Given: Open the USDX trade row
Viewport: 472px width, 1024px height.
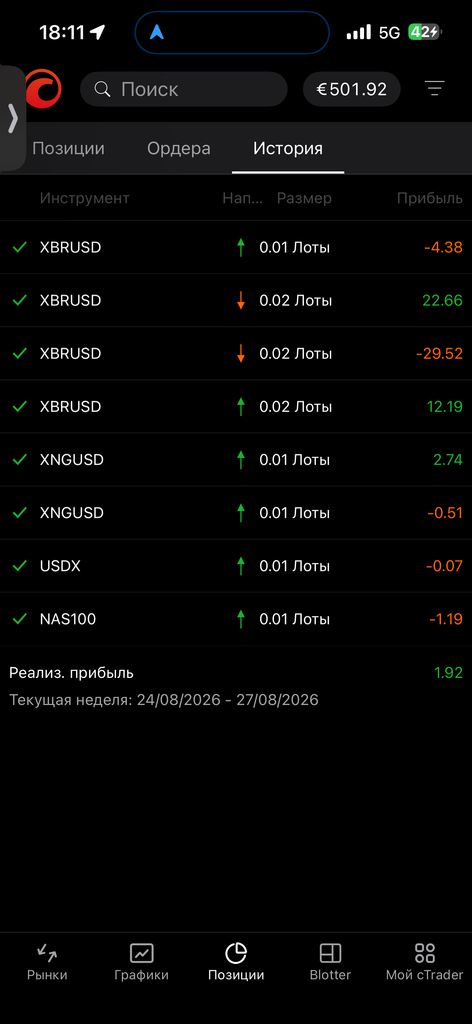Looking at the screenshot, I should [x=236, y=566].
